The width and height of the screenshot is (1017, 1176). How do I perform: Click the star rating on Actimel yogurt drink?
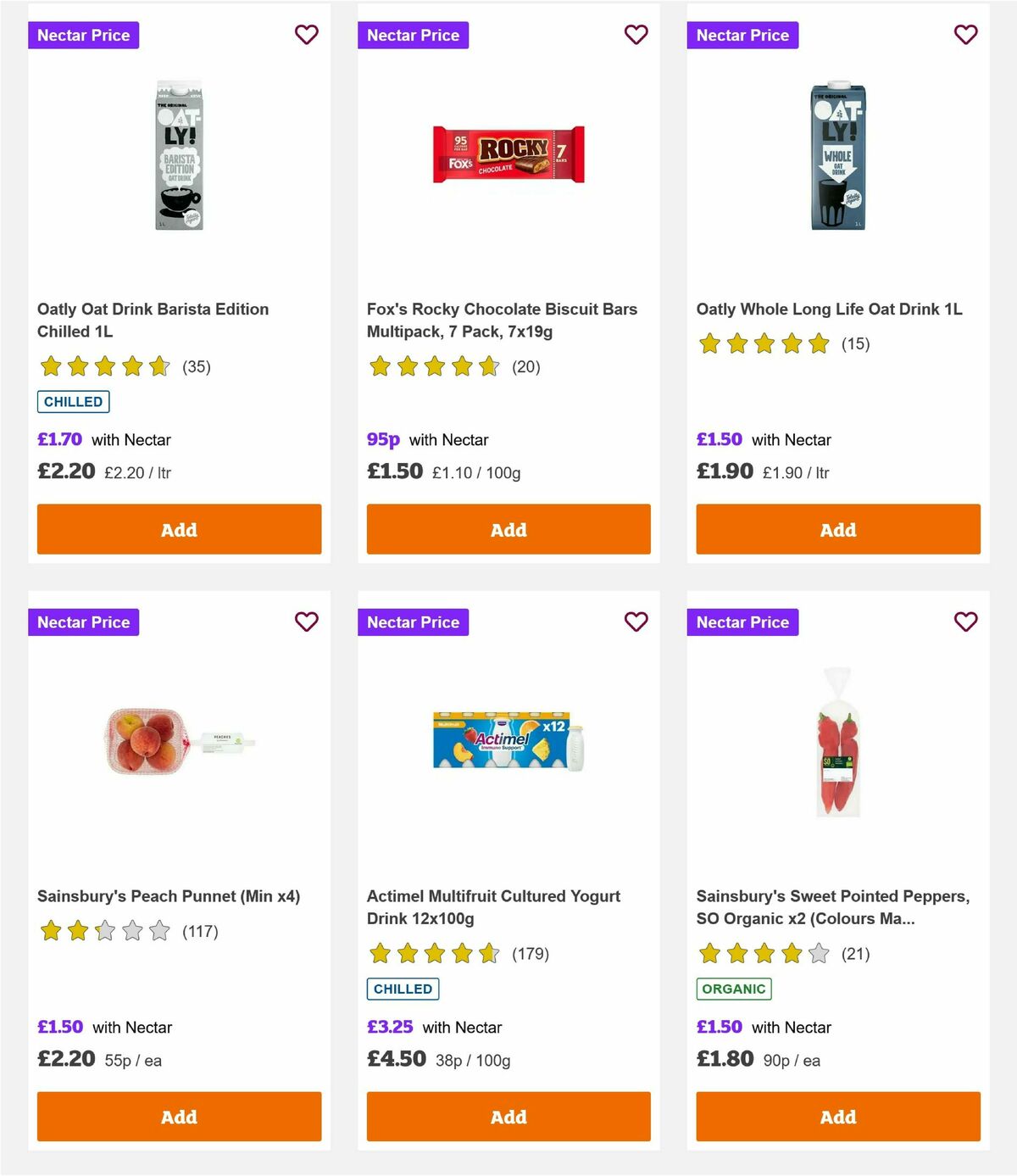pyautogui.click(x=432, y=953)
